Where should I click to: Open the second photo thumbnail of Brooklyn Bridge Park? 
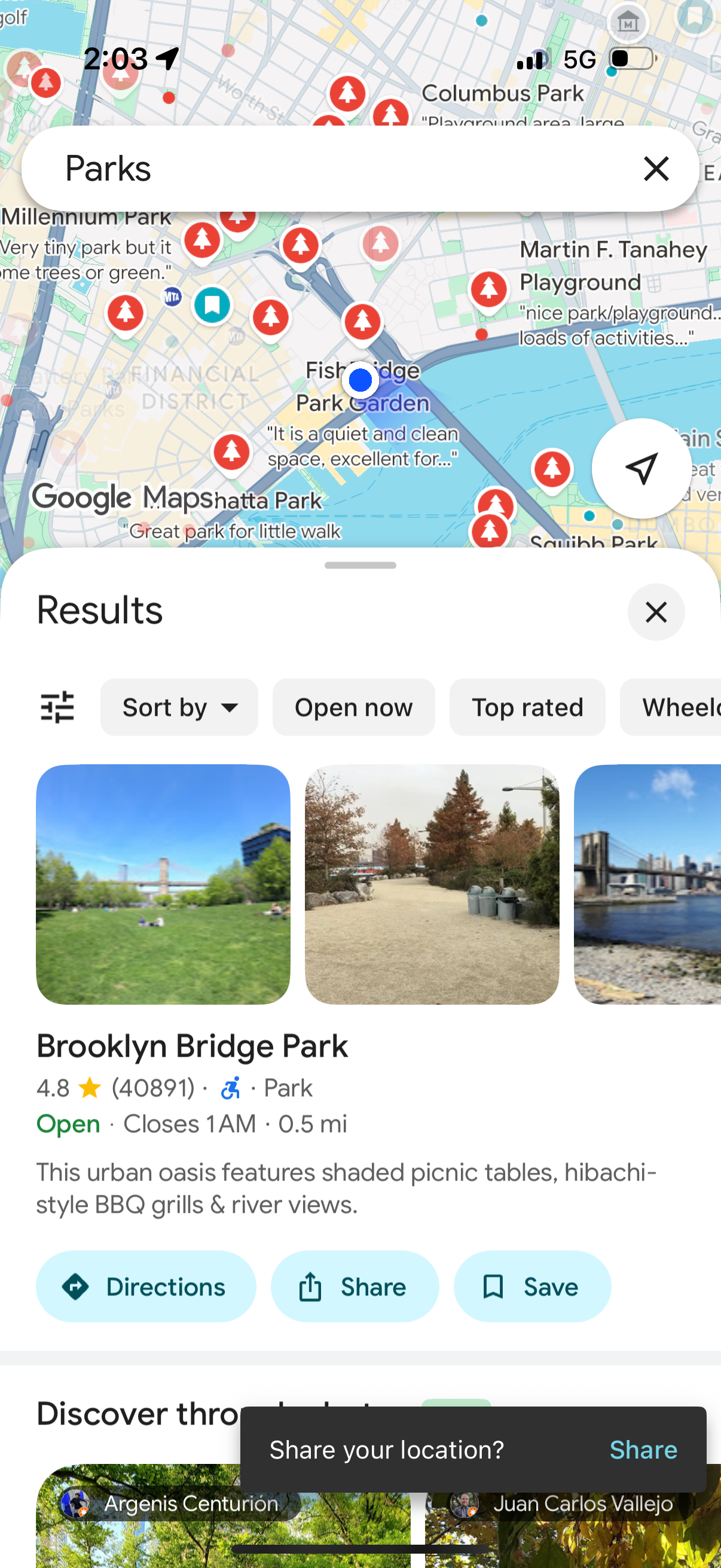click(431, 886)
